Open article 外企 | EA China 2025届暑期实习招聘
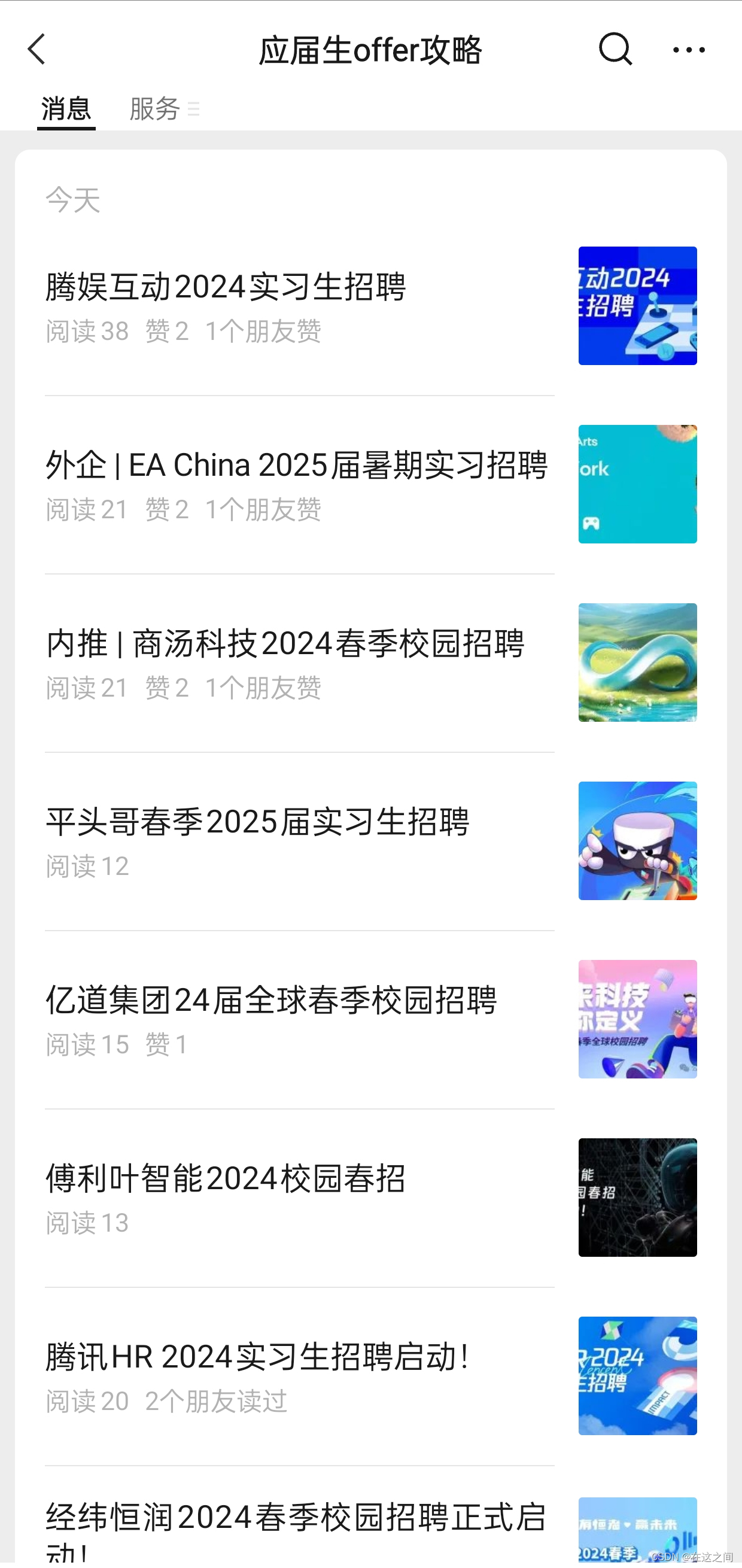742x1568 pixels. tap(296, 466)
